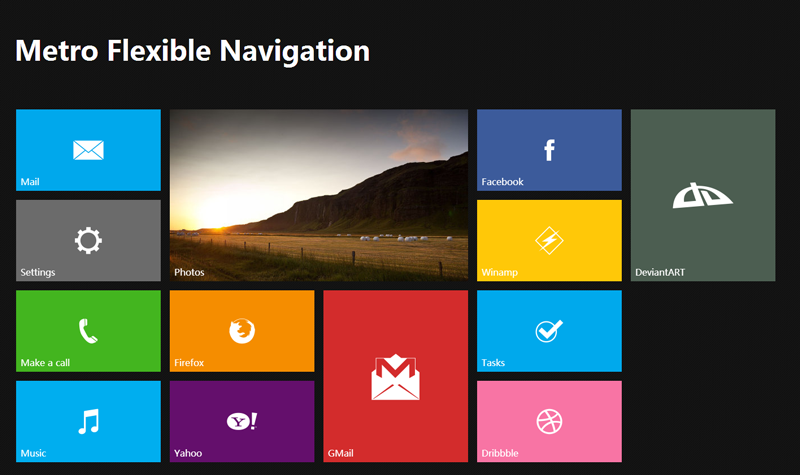Open the Settings tile
This screenshot has height=475, width=800.
(88, 240)
